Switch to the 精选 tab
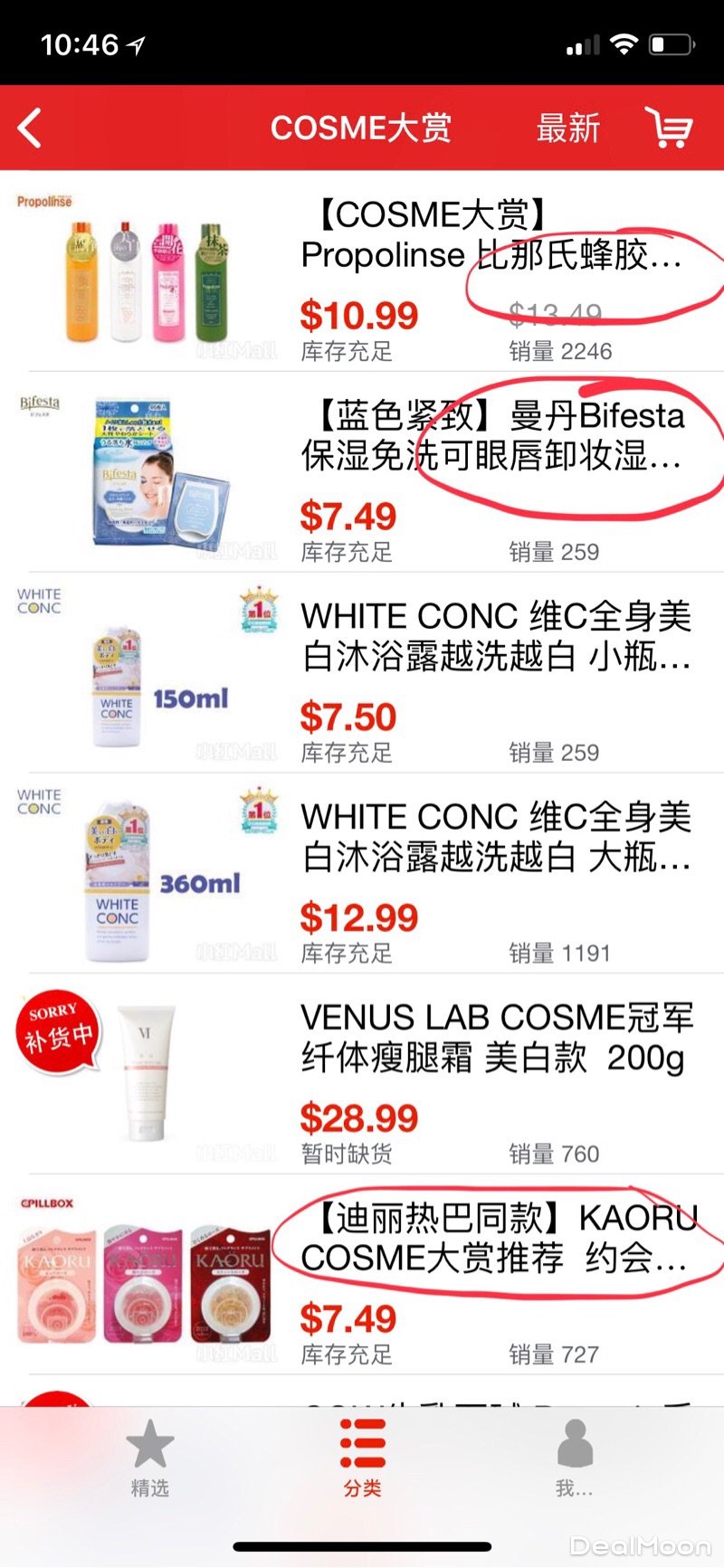 coord(149,1459)
